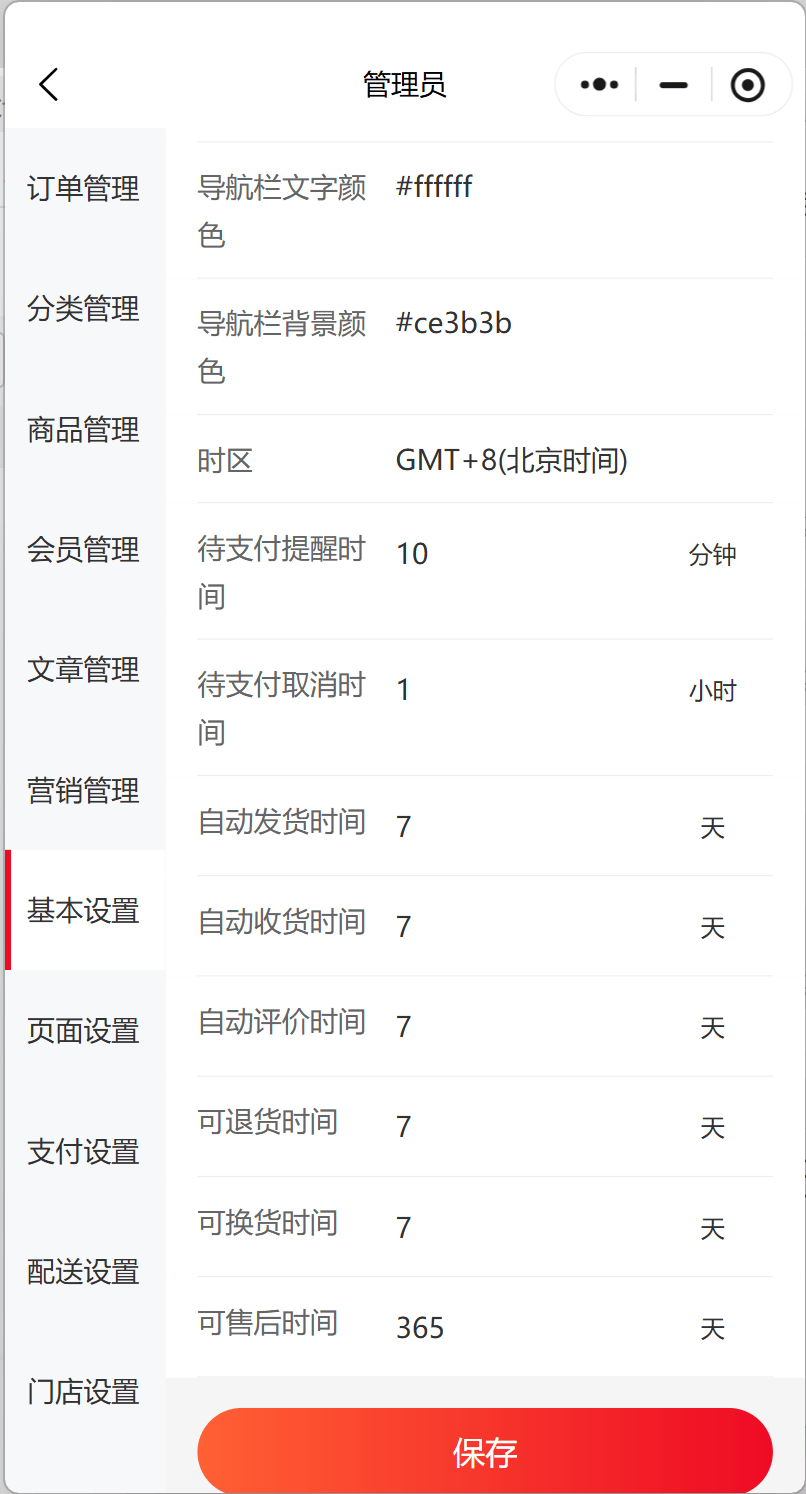Viewport: 806px width, 1494px height.
Task: Go to 会员管理
Action: (84, 550)
